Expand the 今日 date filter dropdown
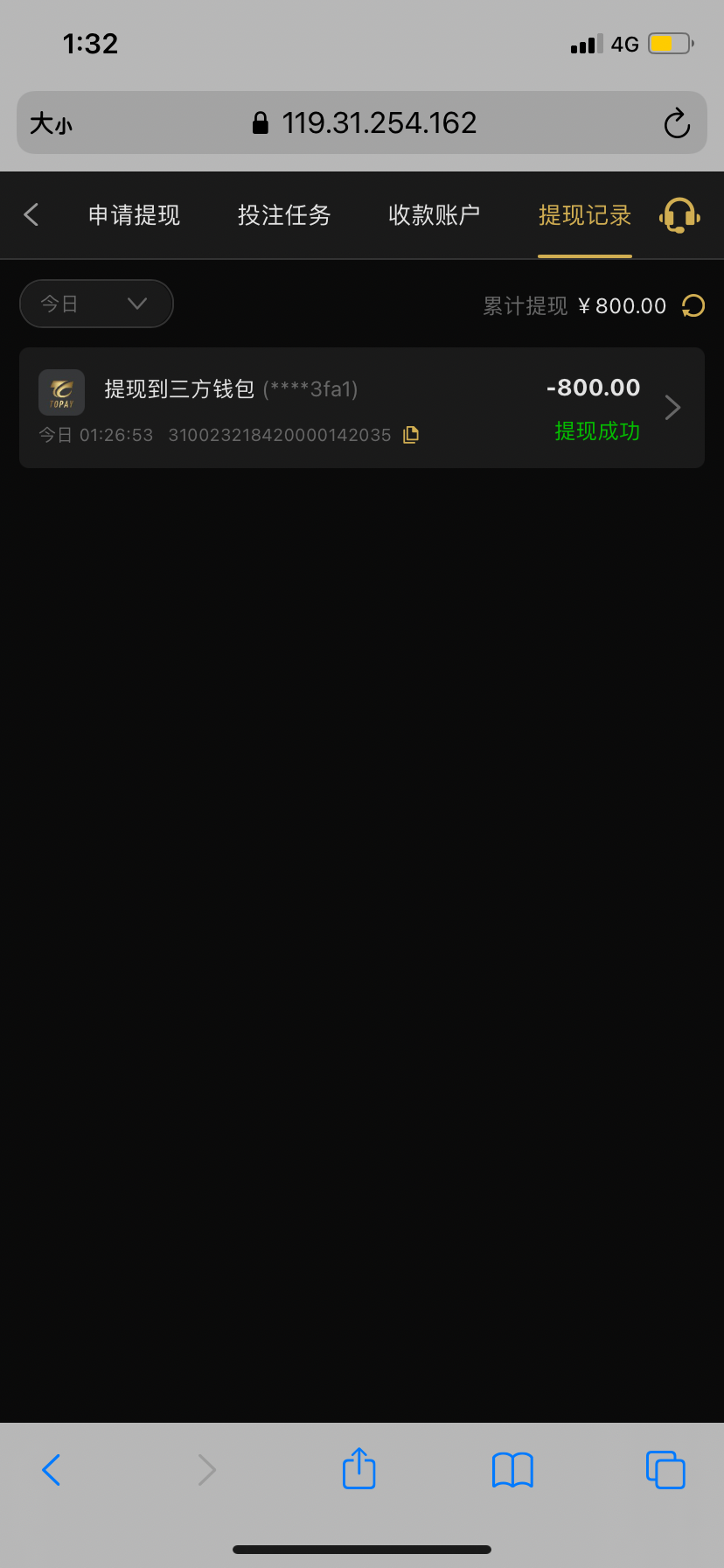Viewport: 724px width, 1568px height. [96, 304]
